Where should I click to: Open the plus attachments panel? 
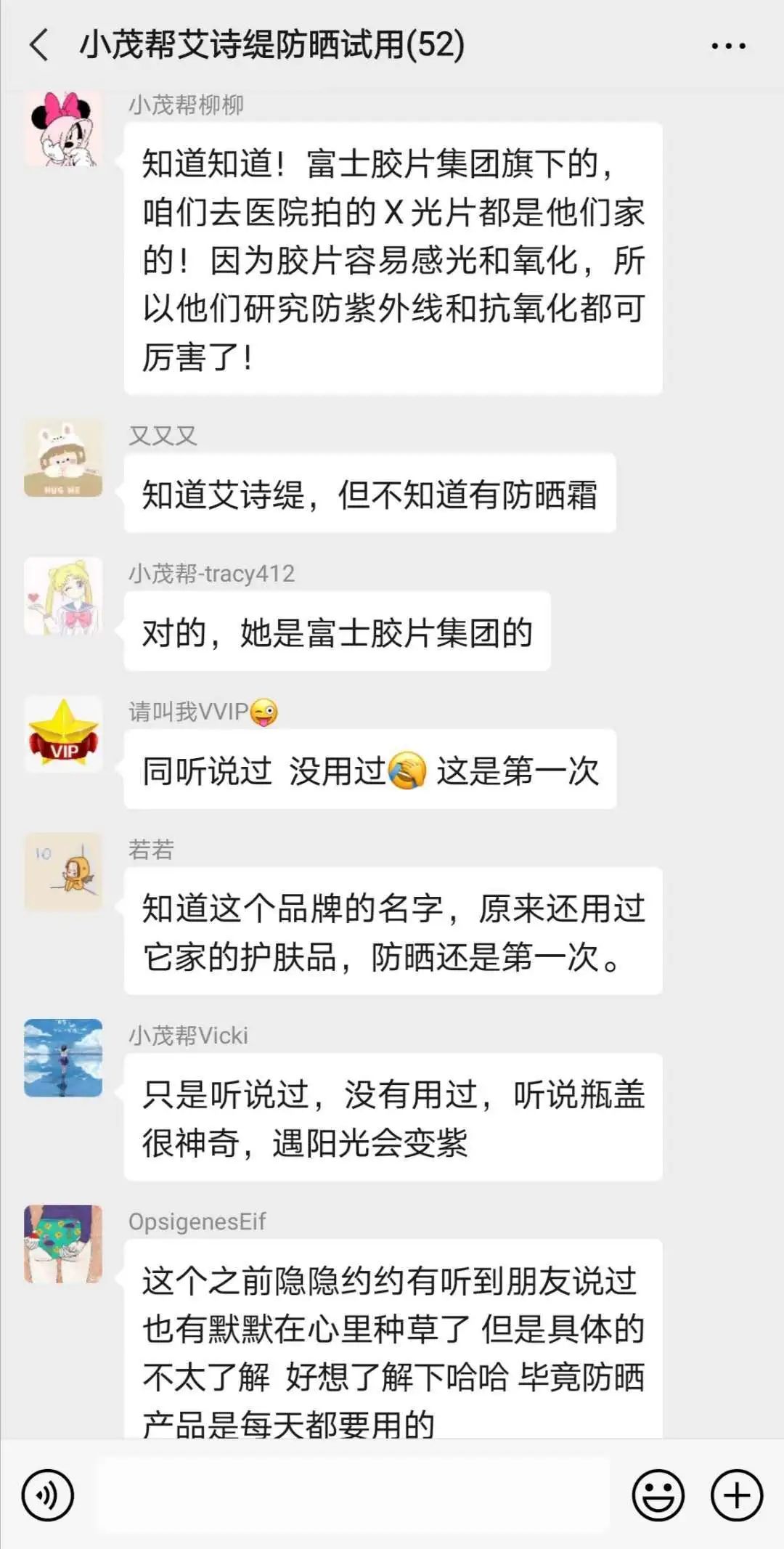736,1495
